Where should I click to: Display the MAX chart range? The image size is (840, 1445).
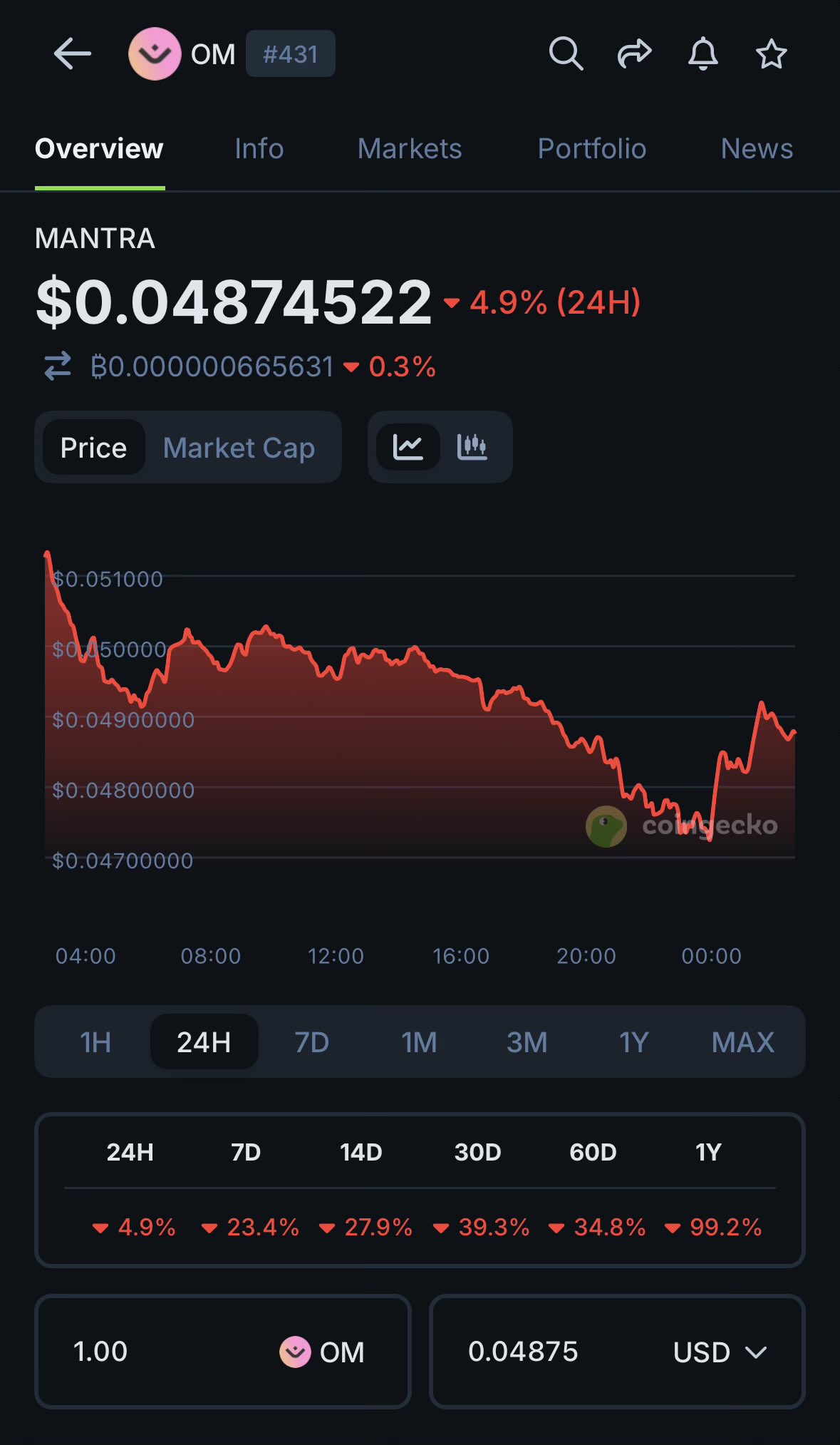pos(742,1042)
